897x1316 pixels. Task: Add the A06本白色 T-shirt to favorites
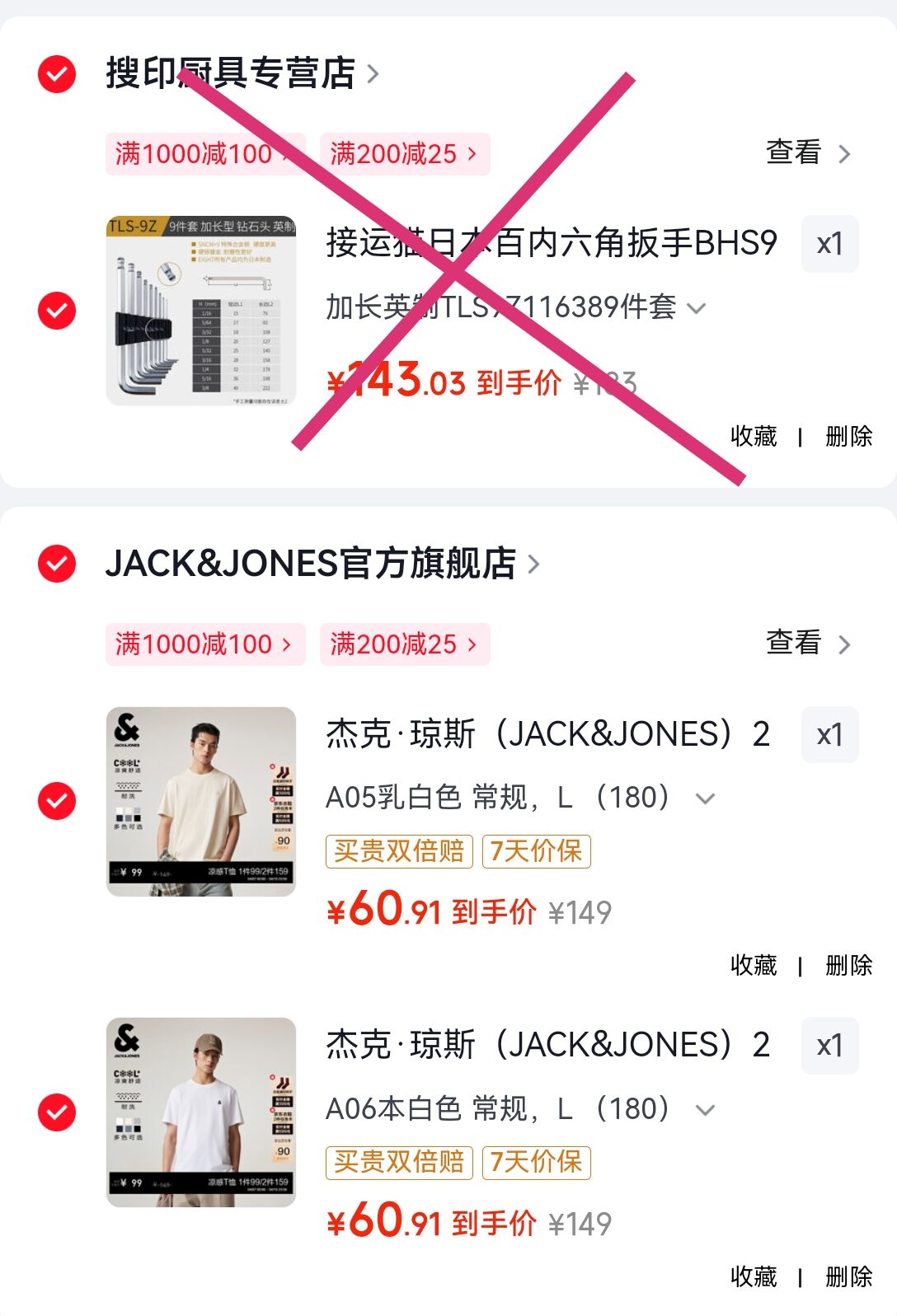pyautogui.click(x=754, y=1276)
